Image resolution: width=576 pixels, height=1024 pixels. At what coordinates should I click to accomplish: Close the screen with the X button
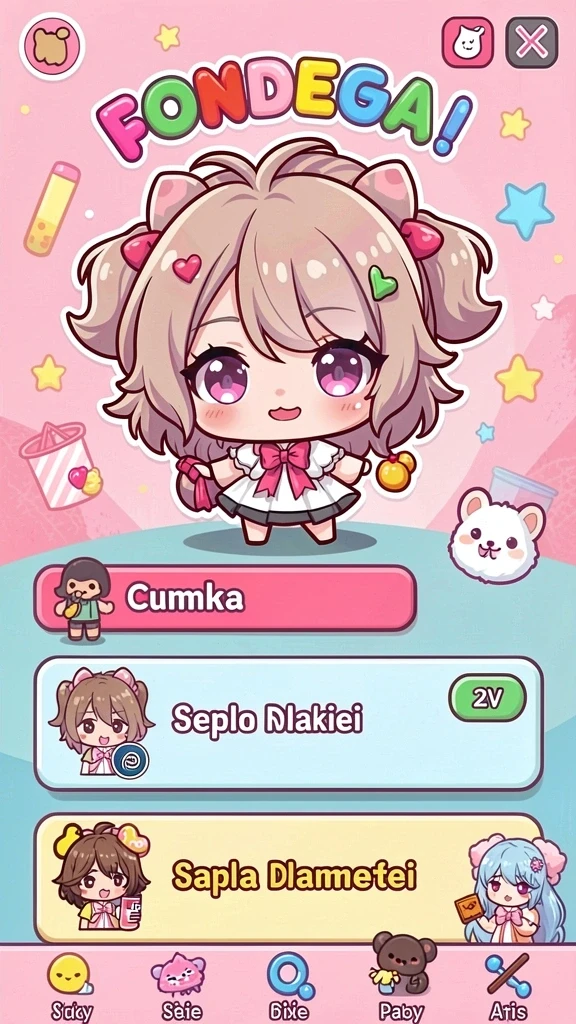coord(532,42)
